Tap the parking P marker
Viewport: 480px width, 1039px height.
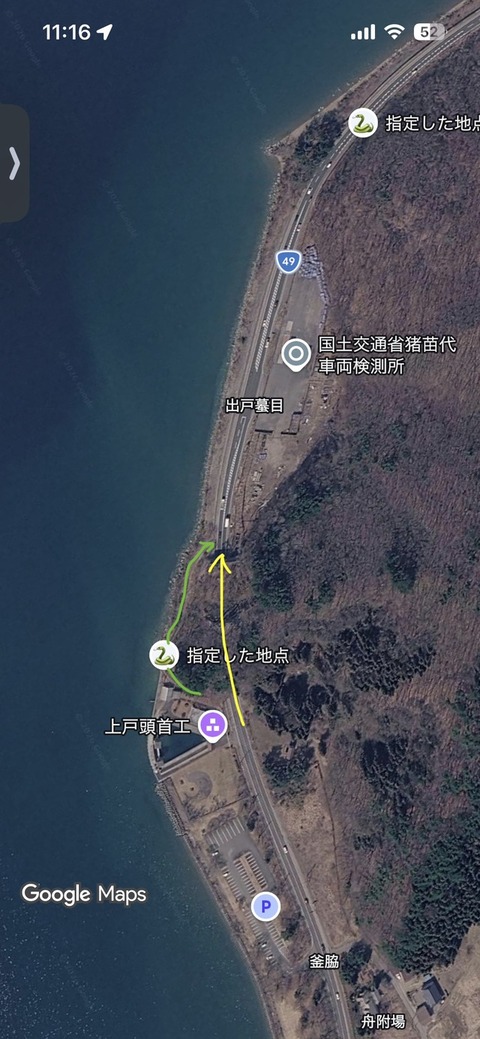click(x=266, y=906)
